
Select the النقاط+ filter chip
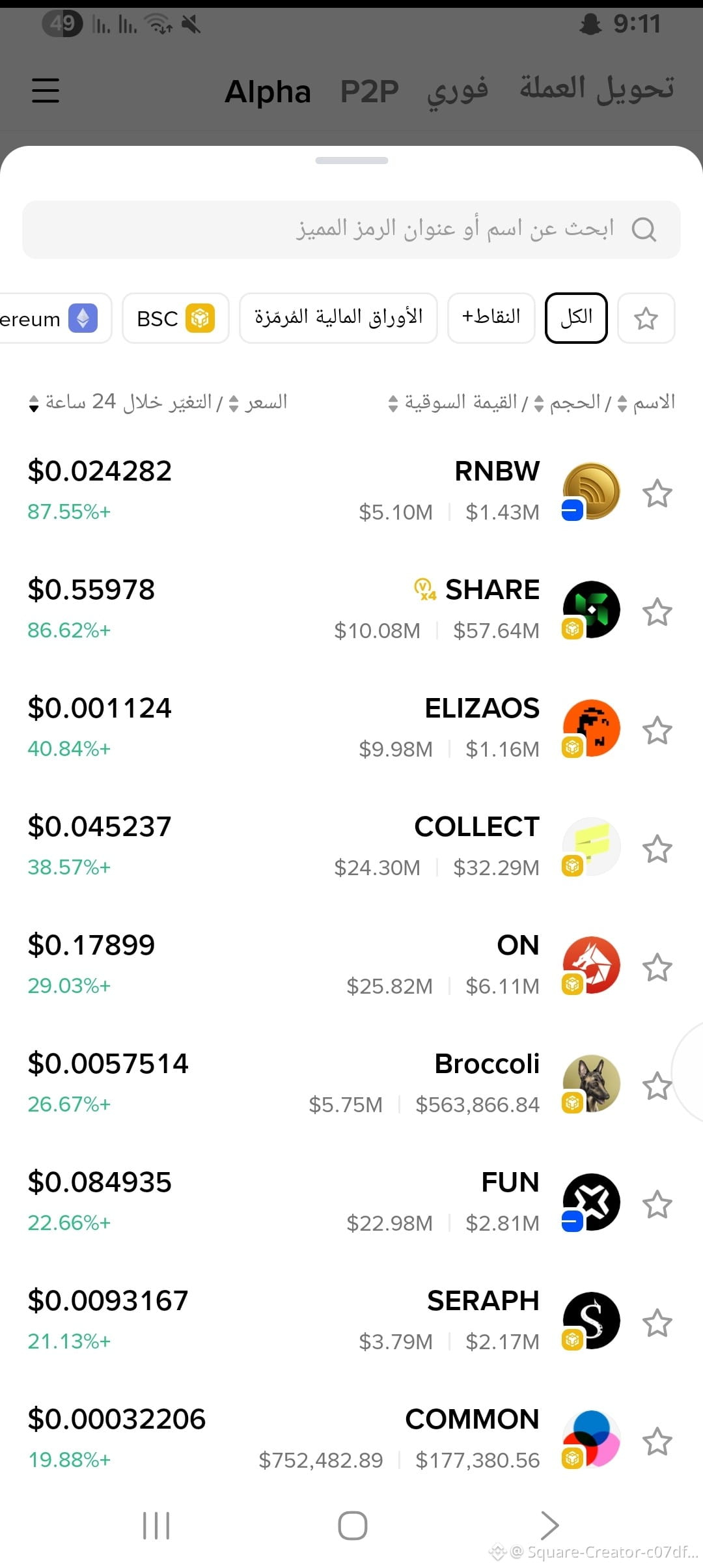click(491, 318)
